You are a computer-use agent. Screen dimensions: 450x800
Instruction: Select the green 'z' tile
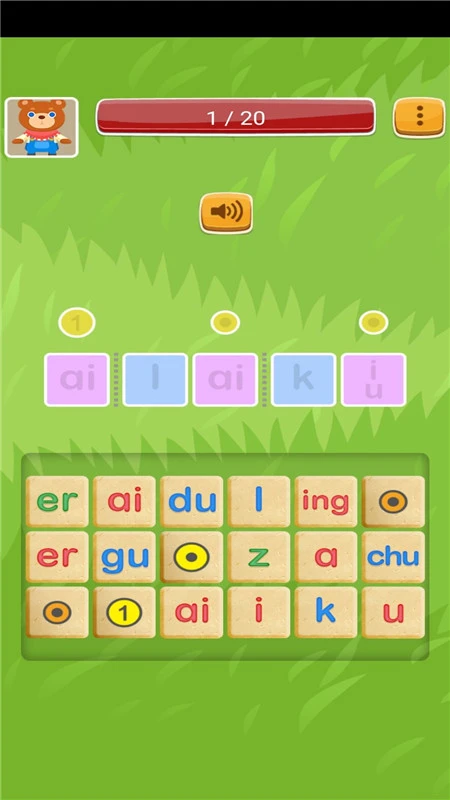[x=259, y=557]
